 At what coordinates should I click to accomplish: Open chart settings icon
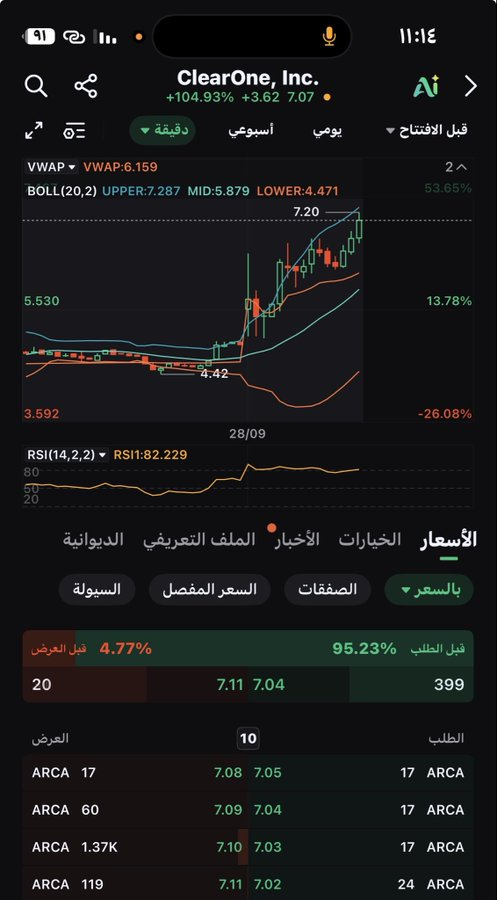point(75,130)
